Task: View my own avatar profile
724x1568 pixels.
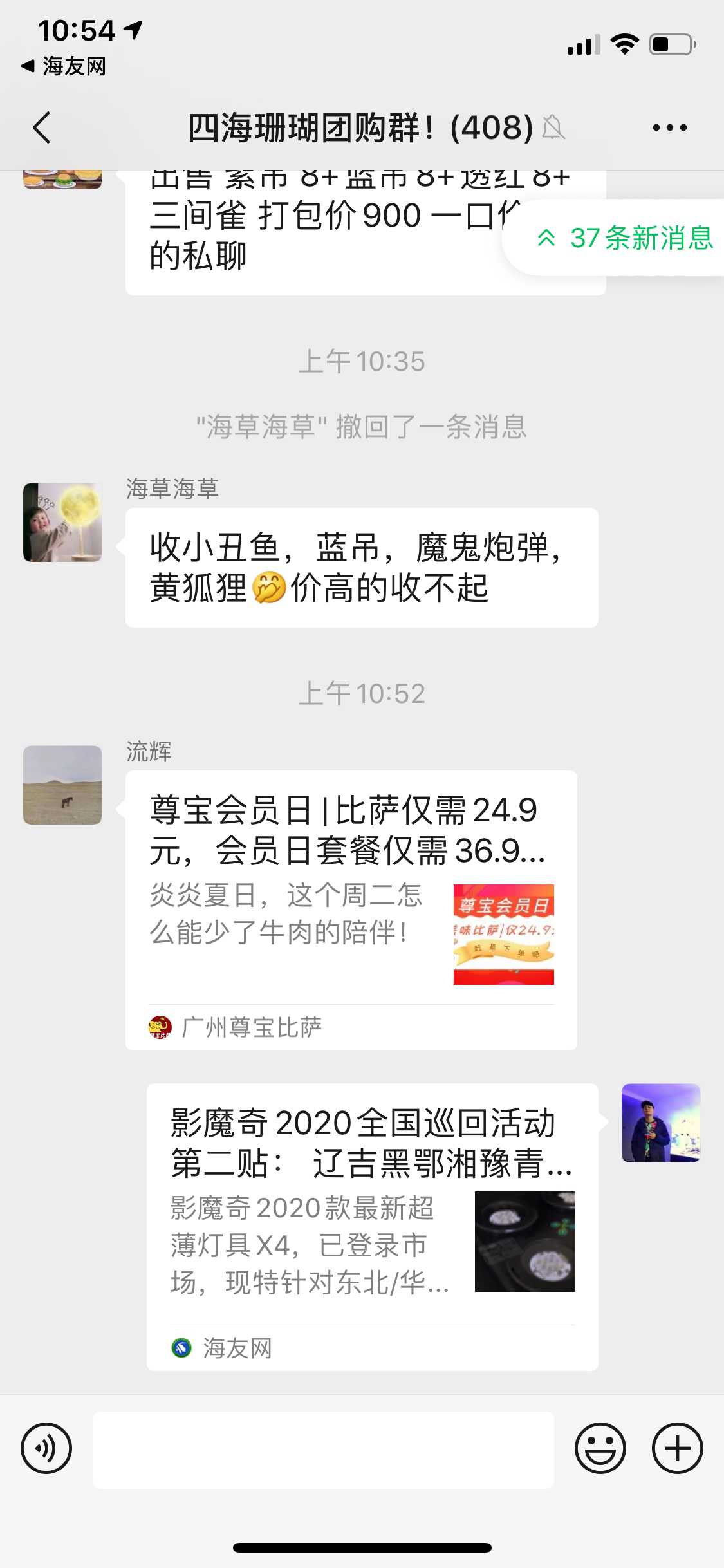Action: pyautogui.click(x=660, y=1123)
